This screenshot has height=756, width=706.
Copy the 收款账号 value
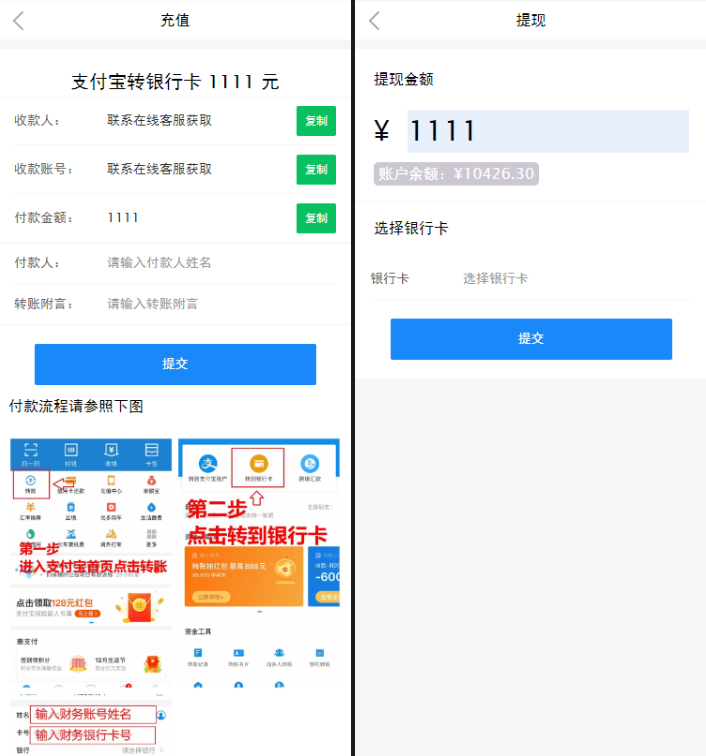coord(316,170)
